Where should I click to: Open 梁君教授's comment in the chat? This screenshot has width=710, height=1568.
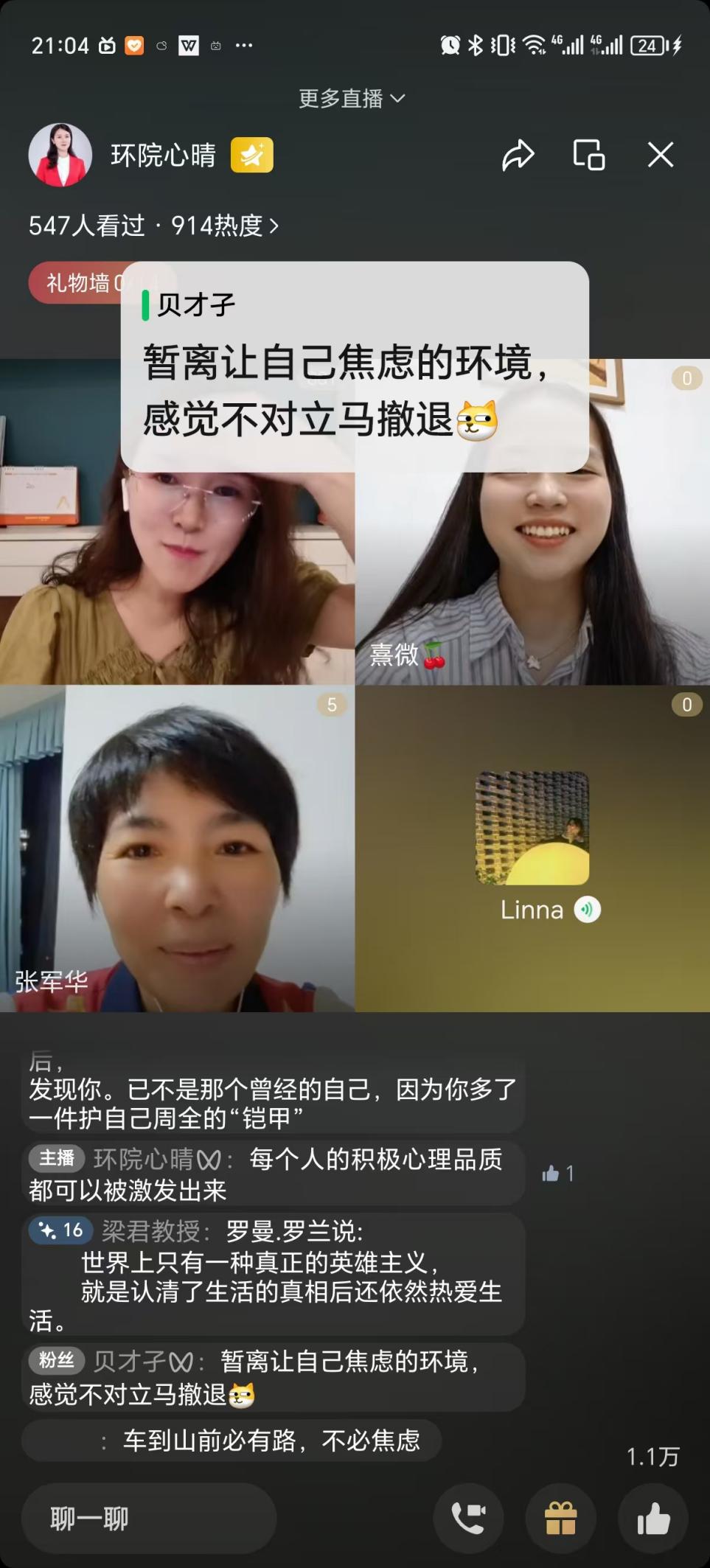[x=273, y=1275]
